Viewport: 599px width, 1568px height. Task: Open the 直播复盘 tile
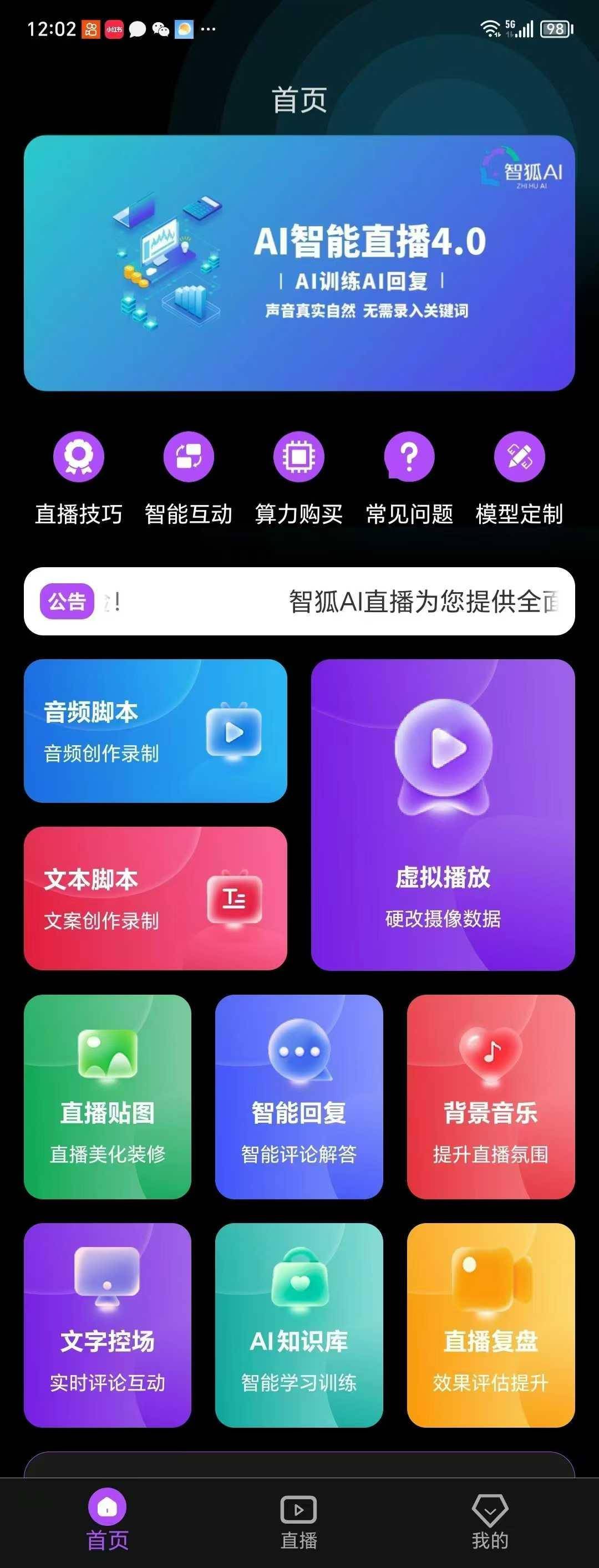click(x=491, y=1325)
